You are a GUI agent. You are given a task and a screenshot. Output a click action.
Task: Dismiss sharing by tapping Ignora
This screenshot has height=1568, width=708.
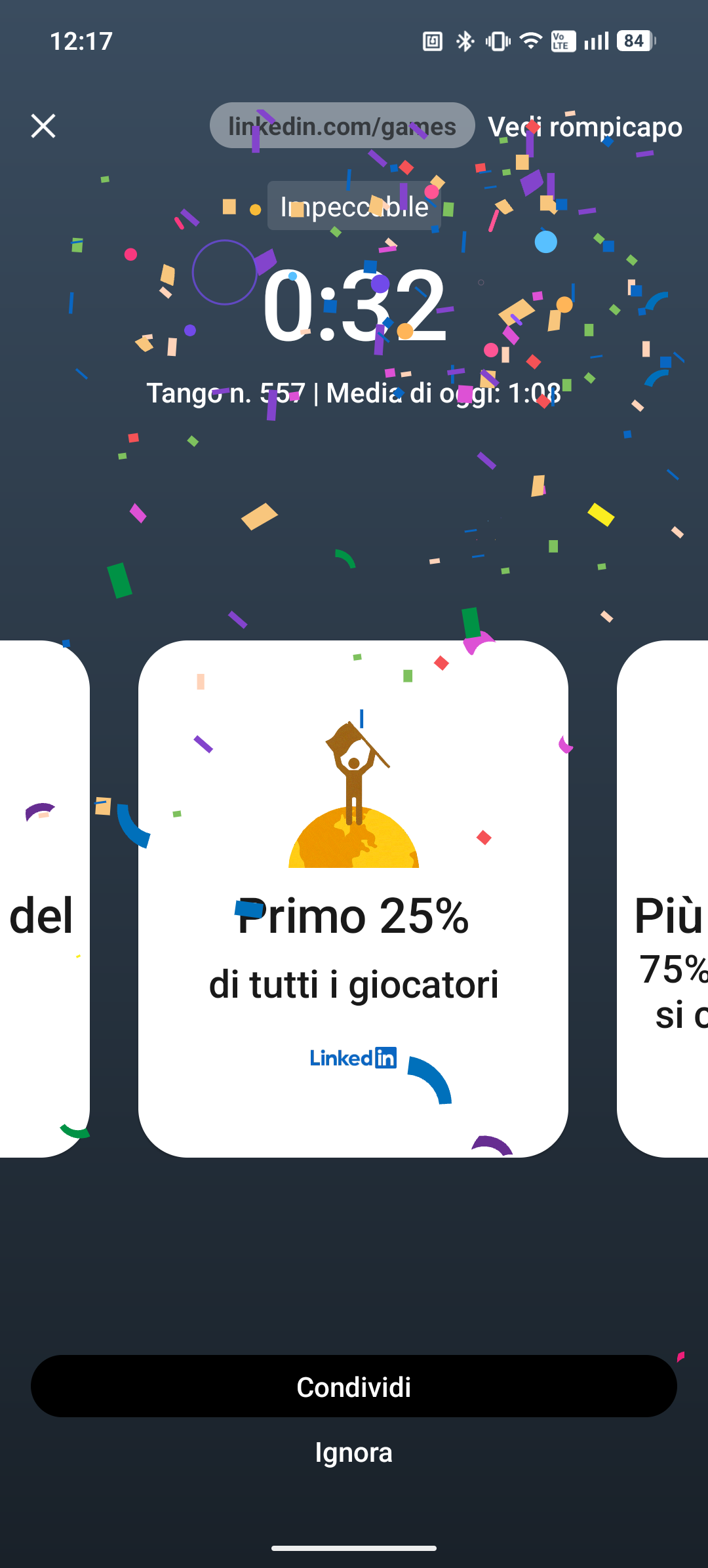click(x=354, y=1452)
